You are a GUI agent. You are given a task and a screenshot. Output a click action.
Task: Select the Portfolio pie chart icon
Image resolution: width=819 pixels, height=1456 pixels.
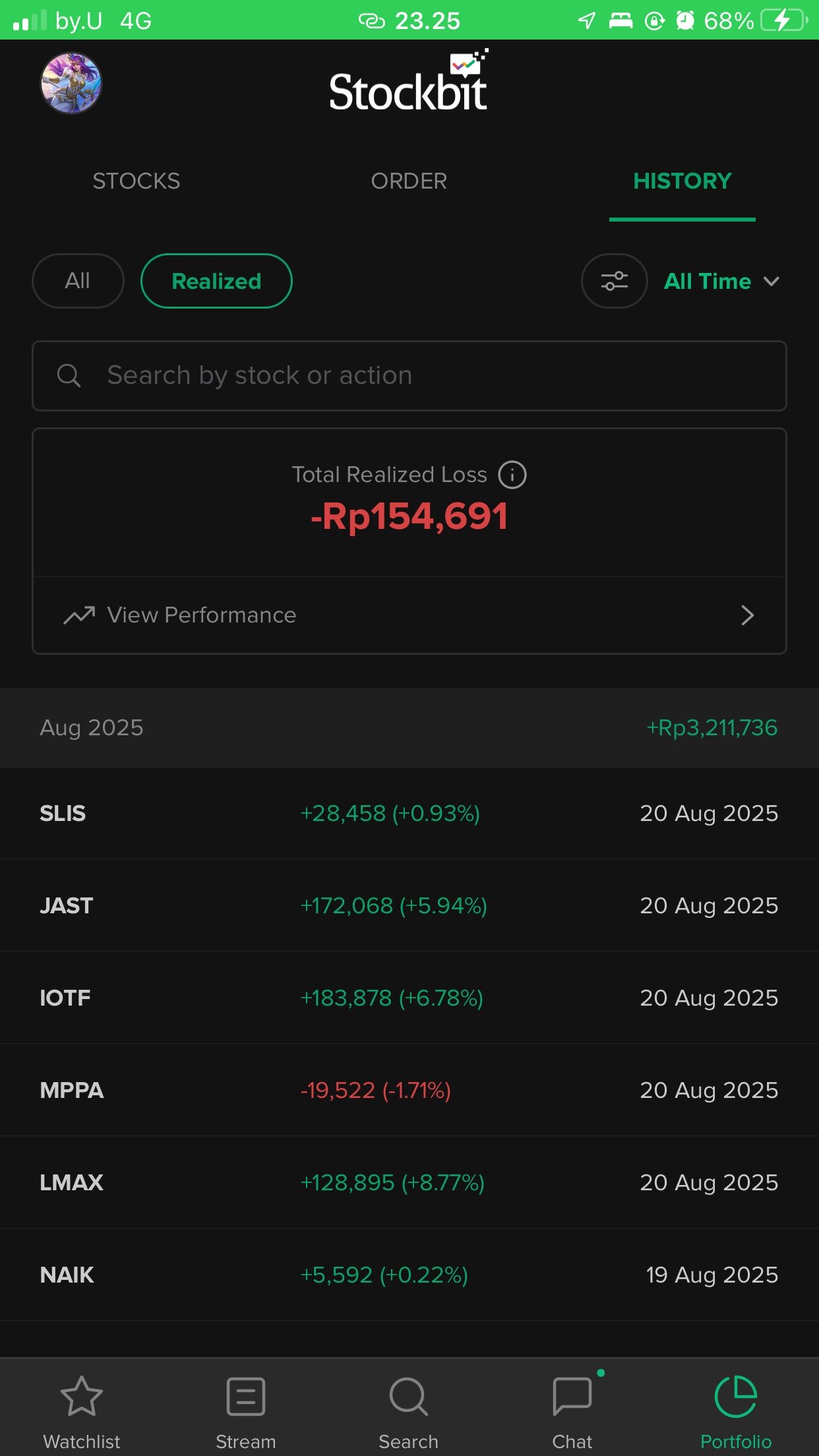click(x=735, y=1396)
